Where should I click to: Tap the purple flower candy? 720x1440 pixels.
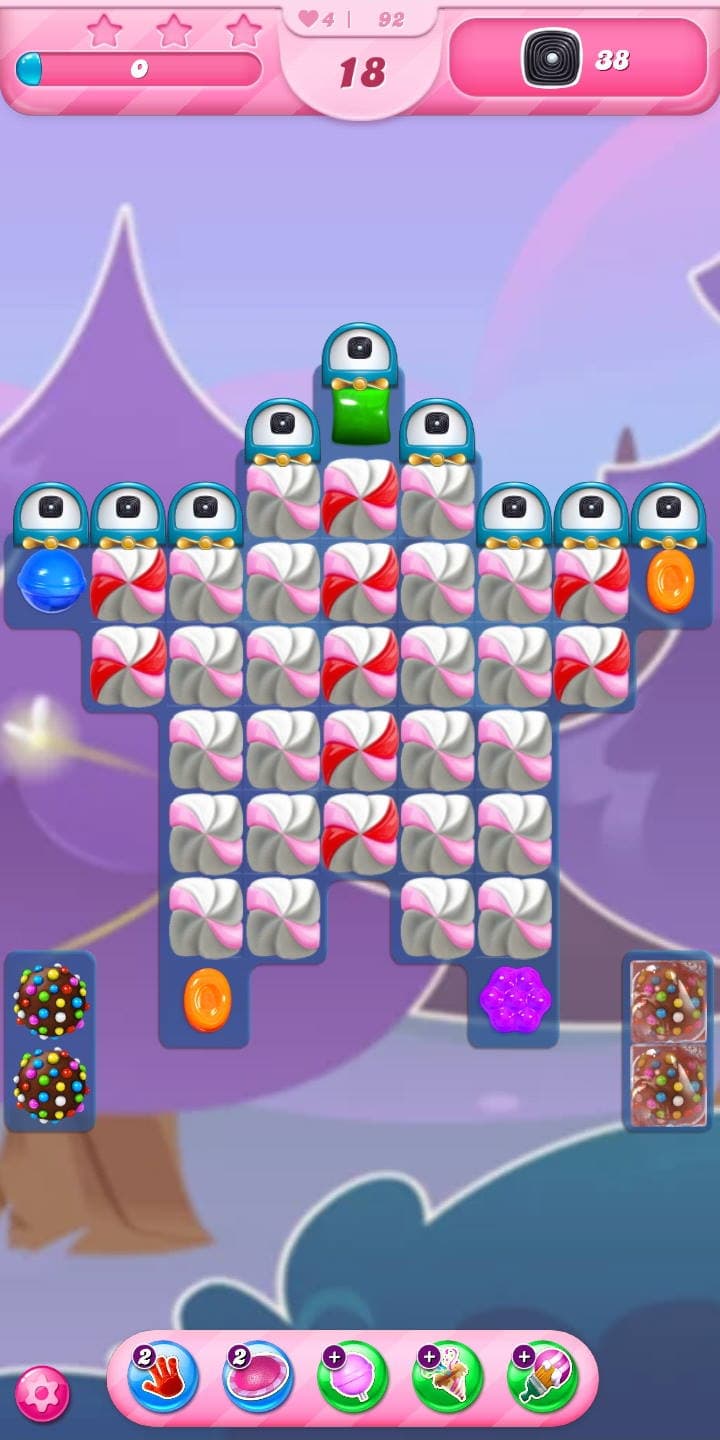(x=514, y=999)
